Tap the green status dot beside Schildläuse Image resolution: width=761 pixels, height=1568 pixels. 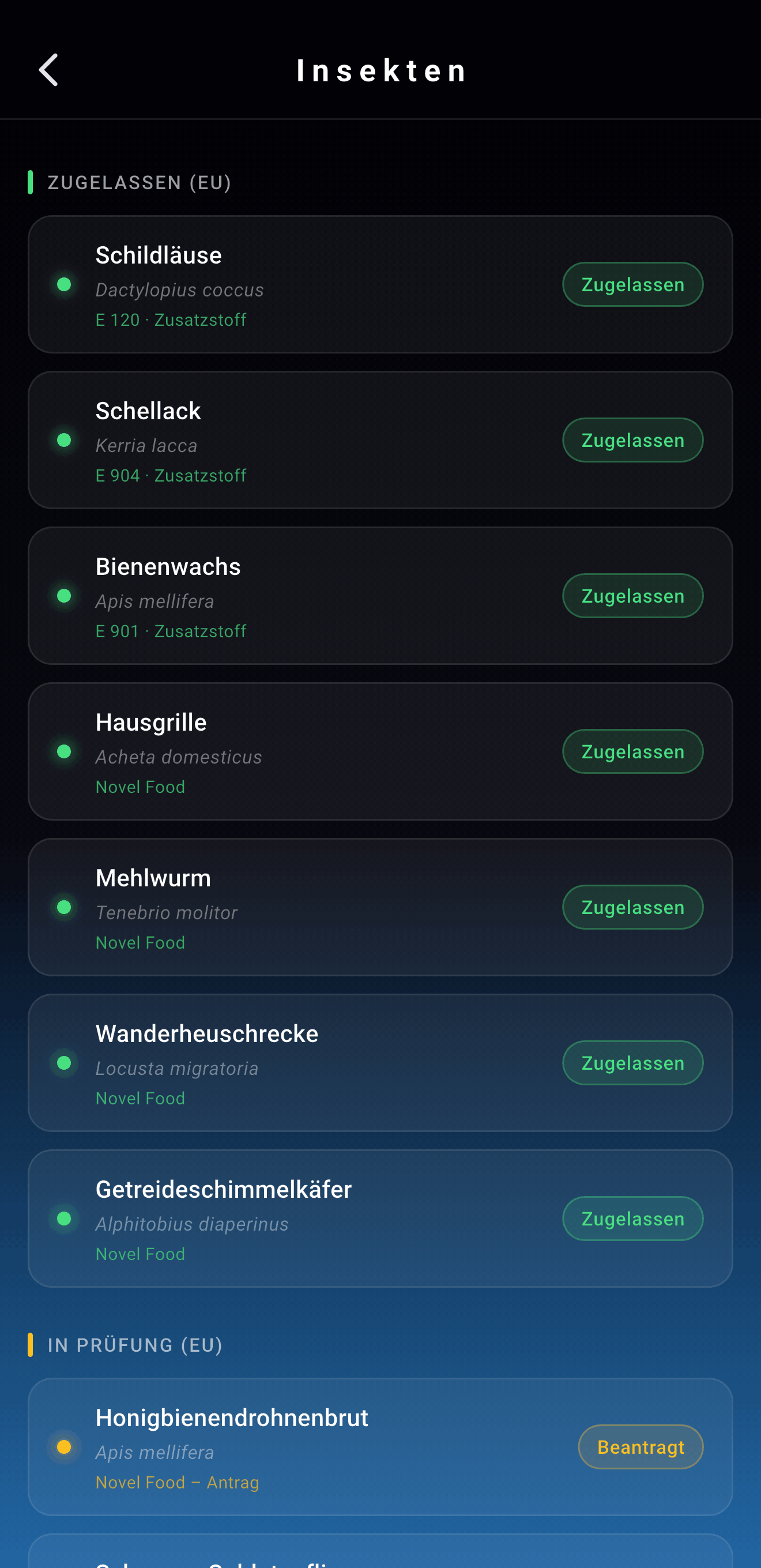(x=64, y=284)
